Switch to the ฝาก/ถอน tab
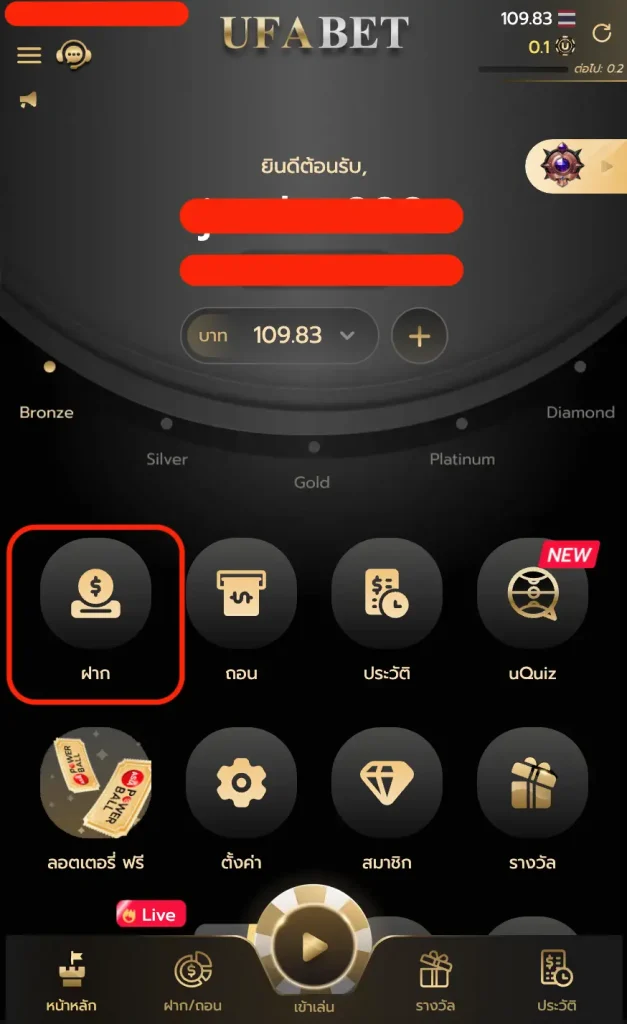Screen dimensions: 627x1024 tap(193, 981)
